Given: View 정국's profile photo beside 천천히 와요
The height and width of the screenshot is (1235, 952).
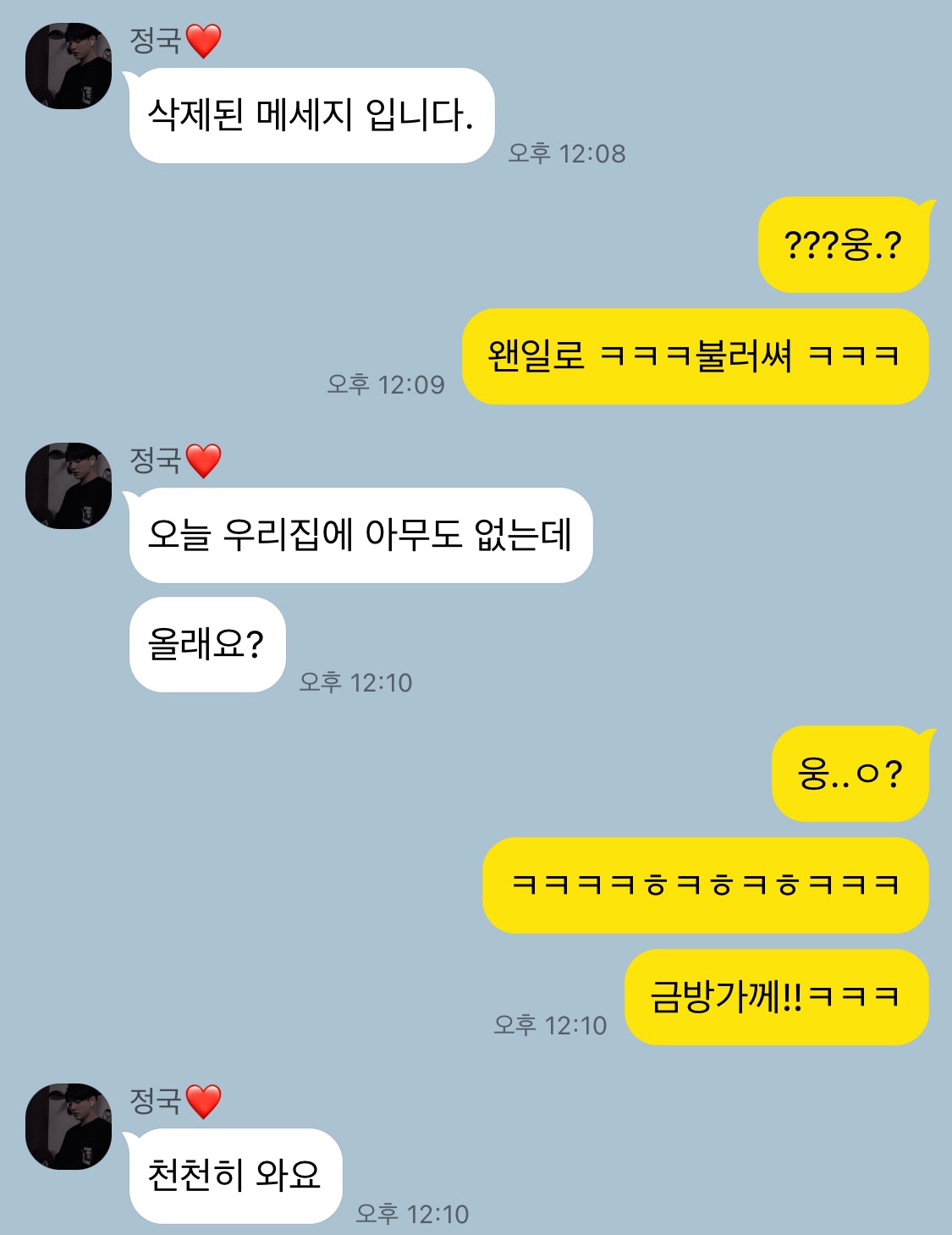Looking at the screenshot, I should click(x=69, y=1127).
